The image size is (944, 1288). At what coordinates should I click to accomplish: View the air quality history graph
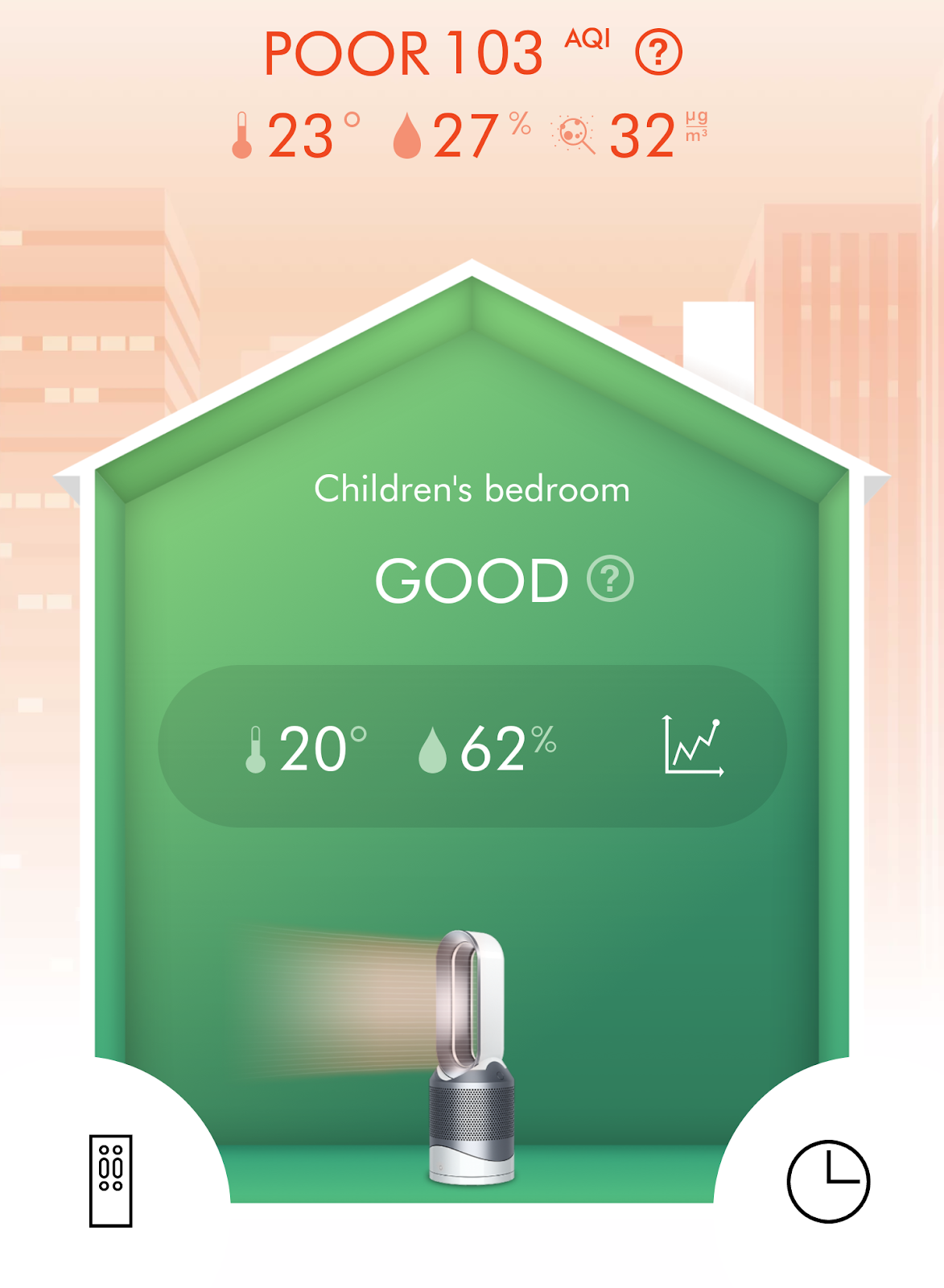pyautogui.click(x=693, y=745)
